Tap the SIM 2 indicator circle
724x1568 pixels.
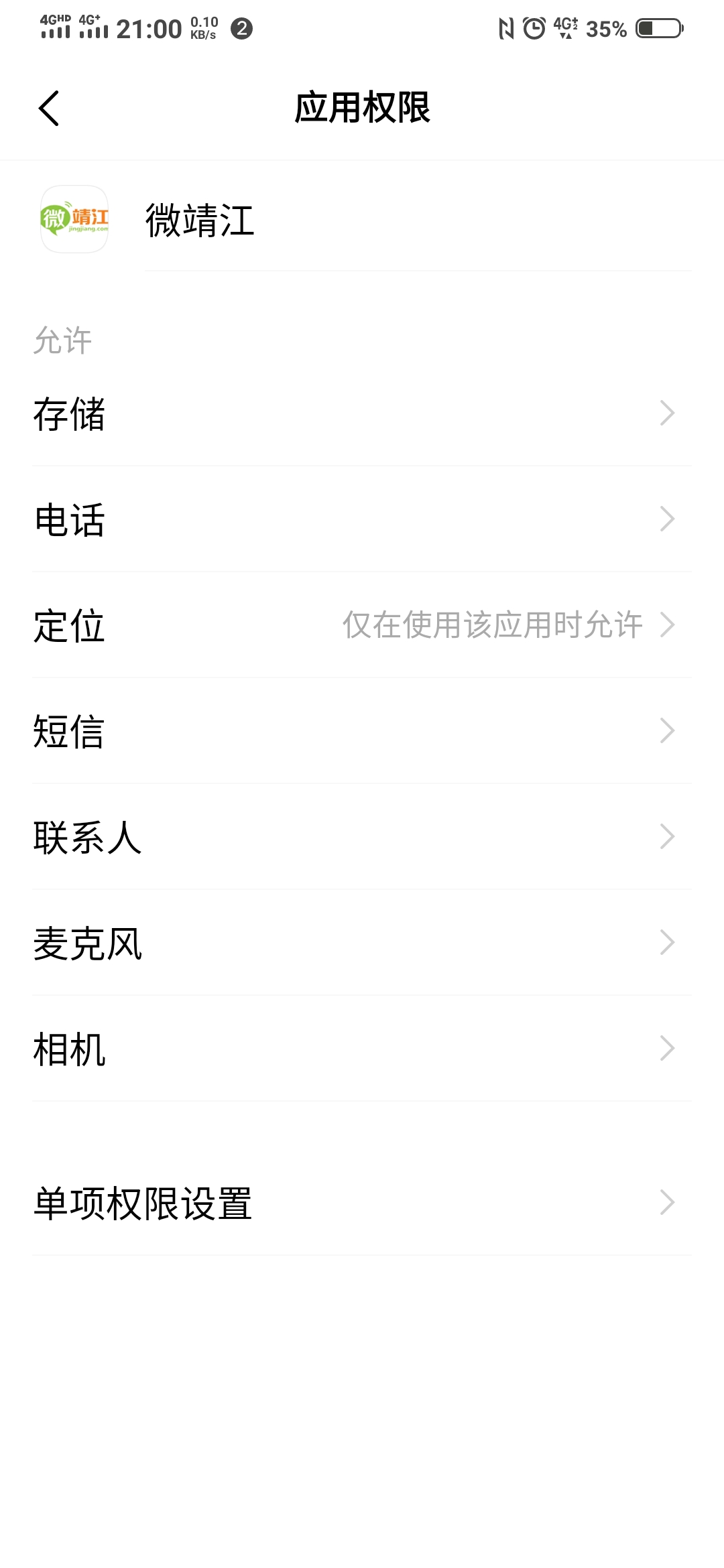[x=241, y=28]
